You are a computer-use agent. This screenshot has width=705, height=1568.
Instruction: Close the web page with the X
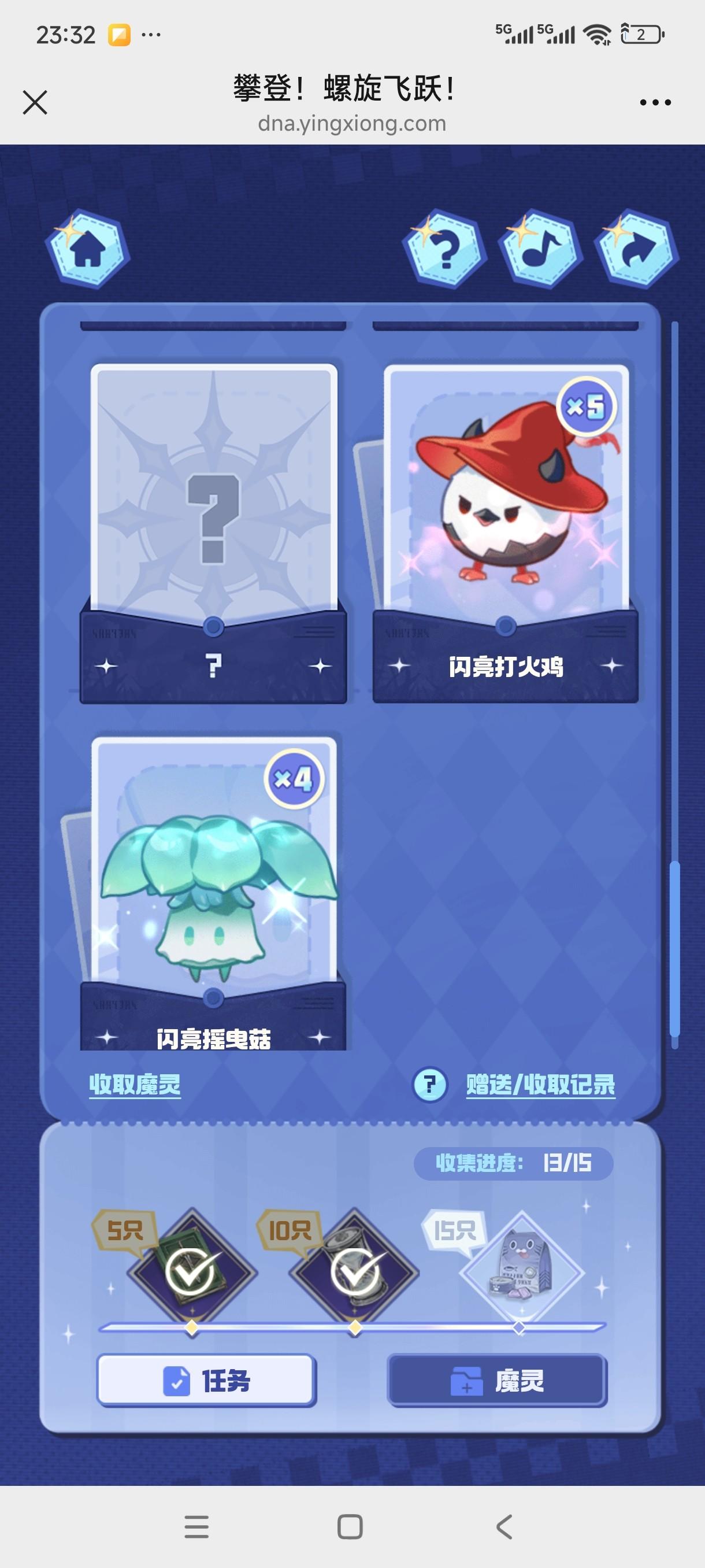tap(35, 102)
